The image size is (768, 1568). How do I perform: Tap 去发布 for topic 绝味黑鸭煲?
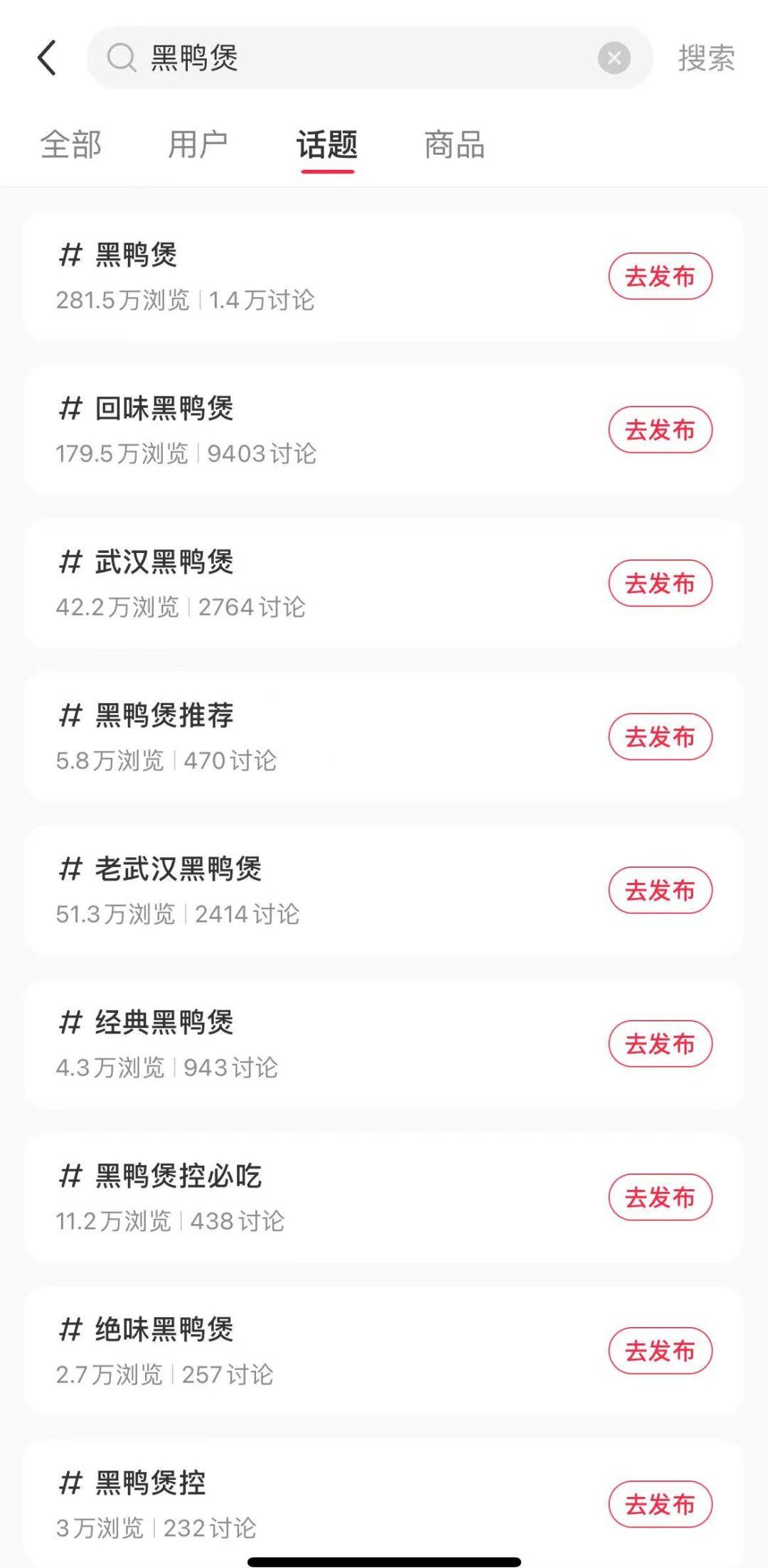pos(660,1350)
